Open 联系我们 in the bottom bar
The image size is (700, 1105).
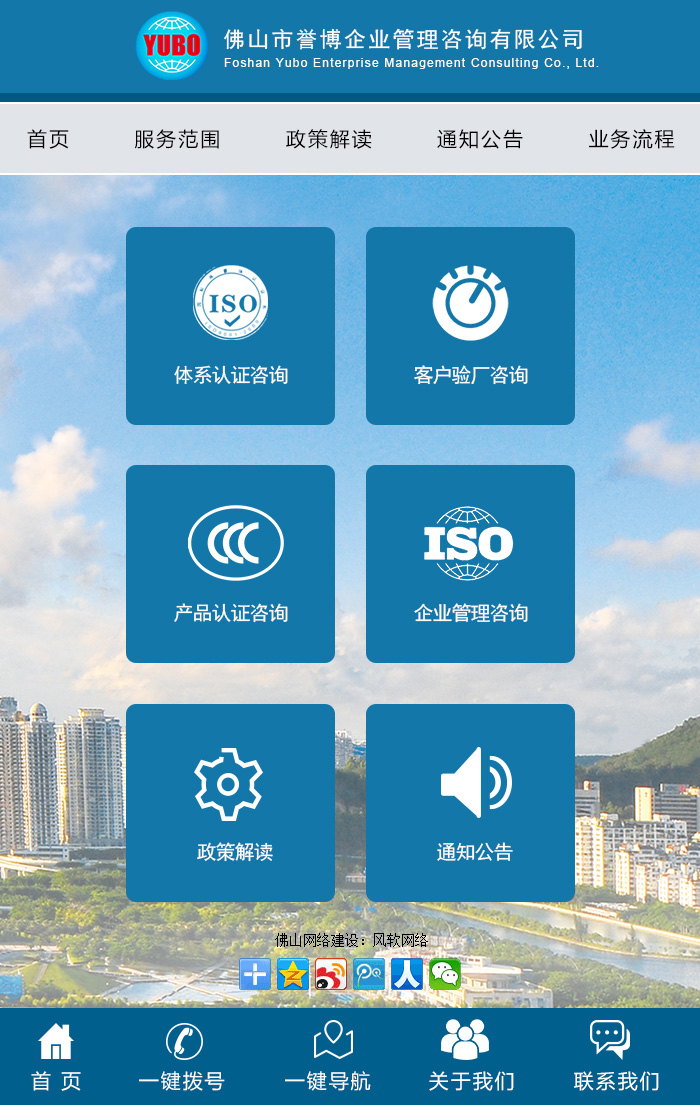pos(616,1058)
